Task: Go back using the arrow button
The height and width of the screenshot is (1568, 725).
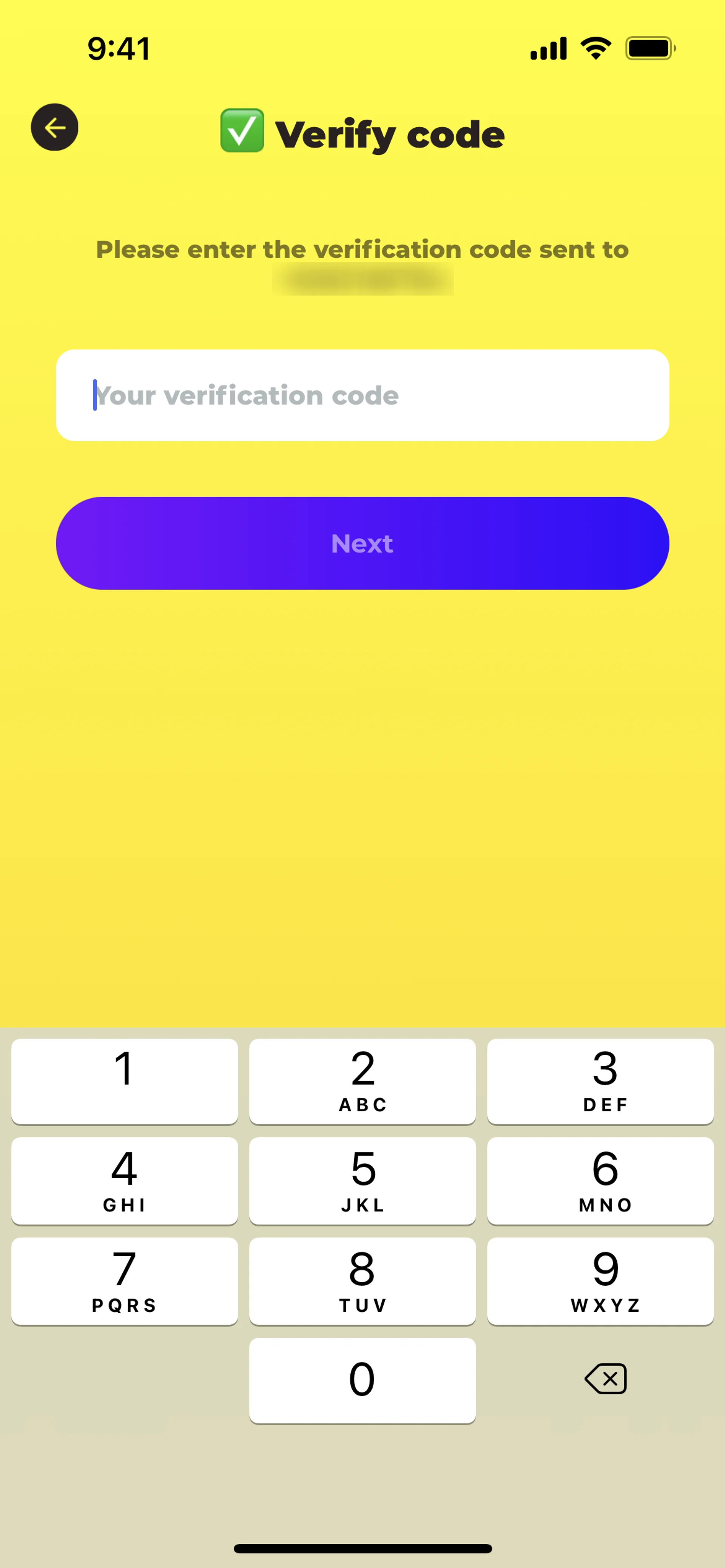Action: point(55,127)
